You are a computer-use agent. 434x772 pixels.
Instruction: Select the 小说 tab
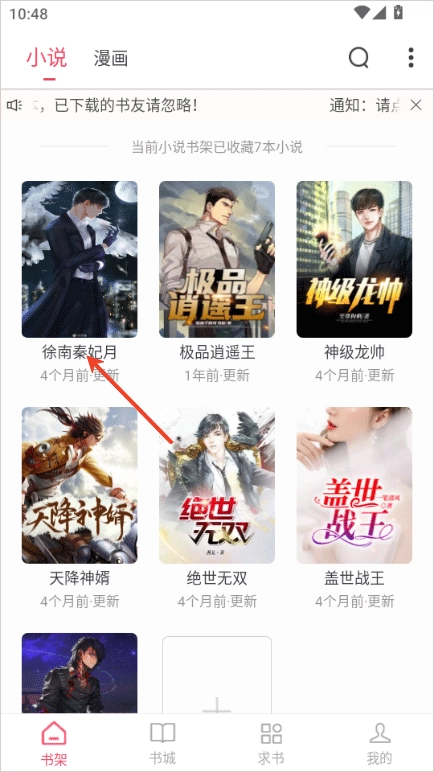click(x=46, y=58)
